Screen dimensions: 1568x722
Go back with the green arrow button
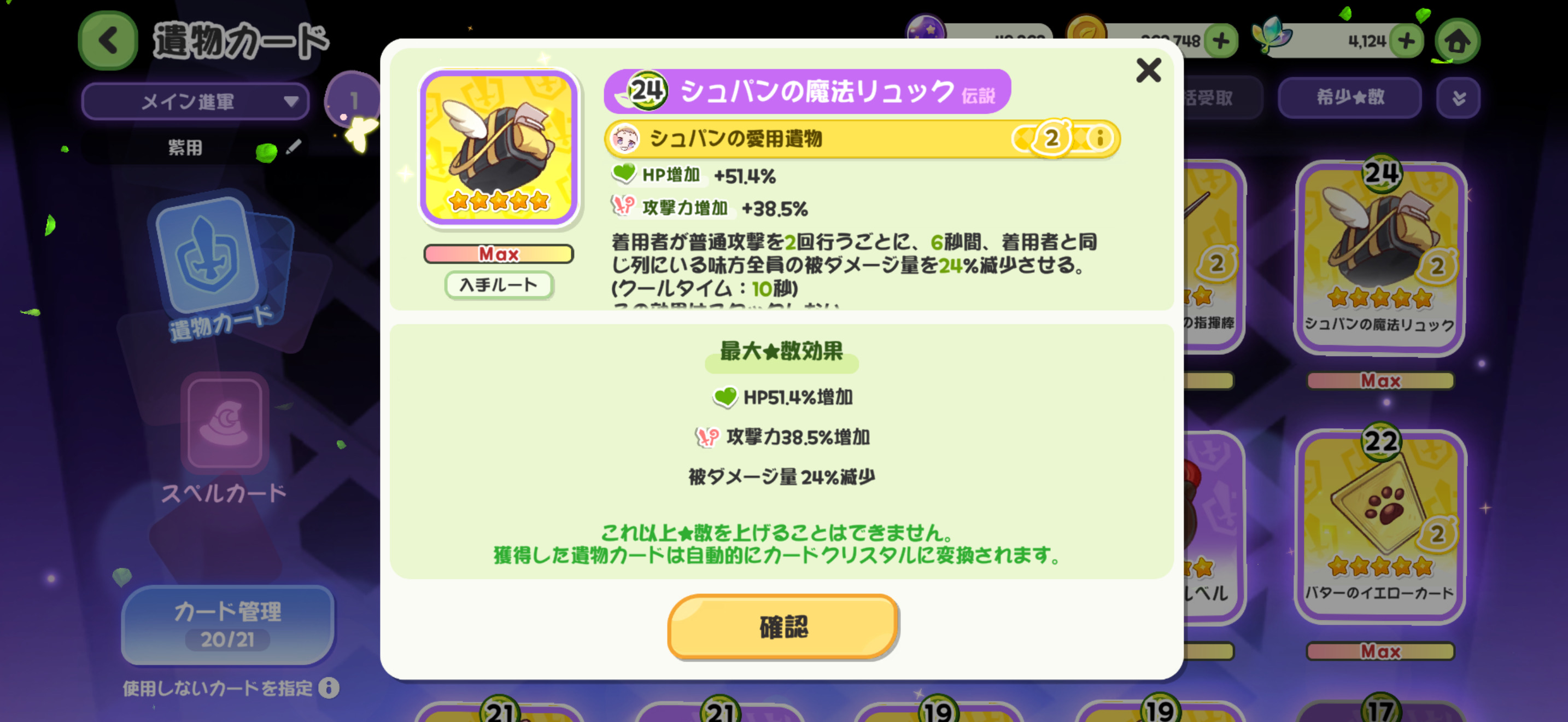(x=108, y=41)
